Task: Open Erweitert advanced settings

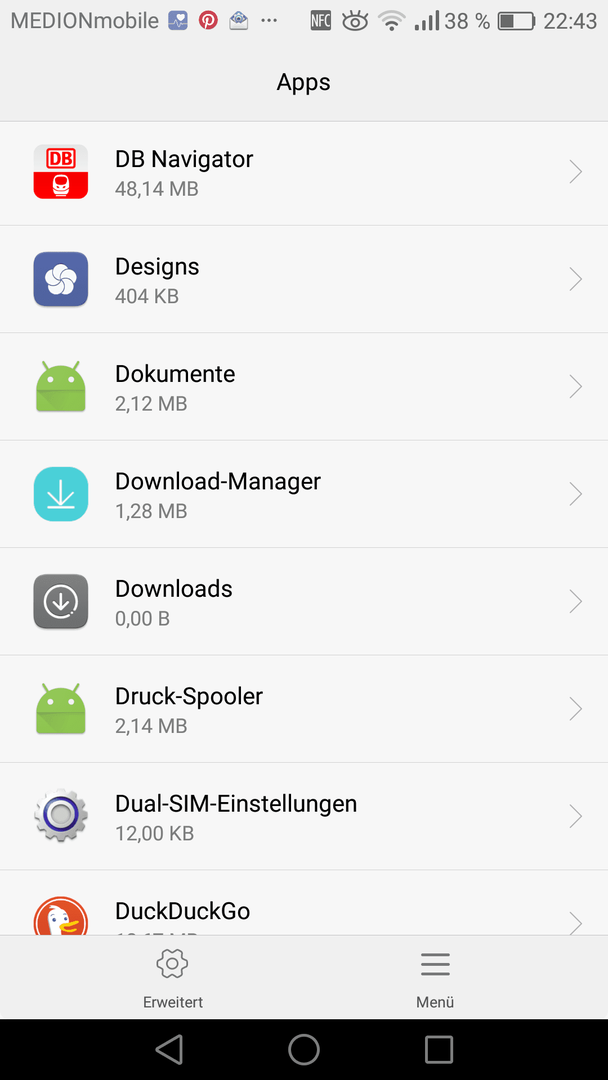Action: click(x=173, y=978)
